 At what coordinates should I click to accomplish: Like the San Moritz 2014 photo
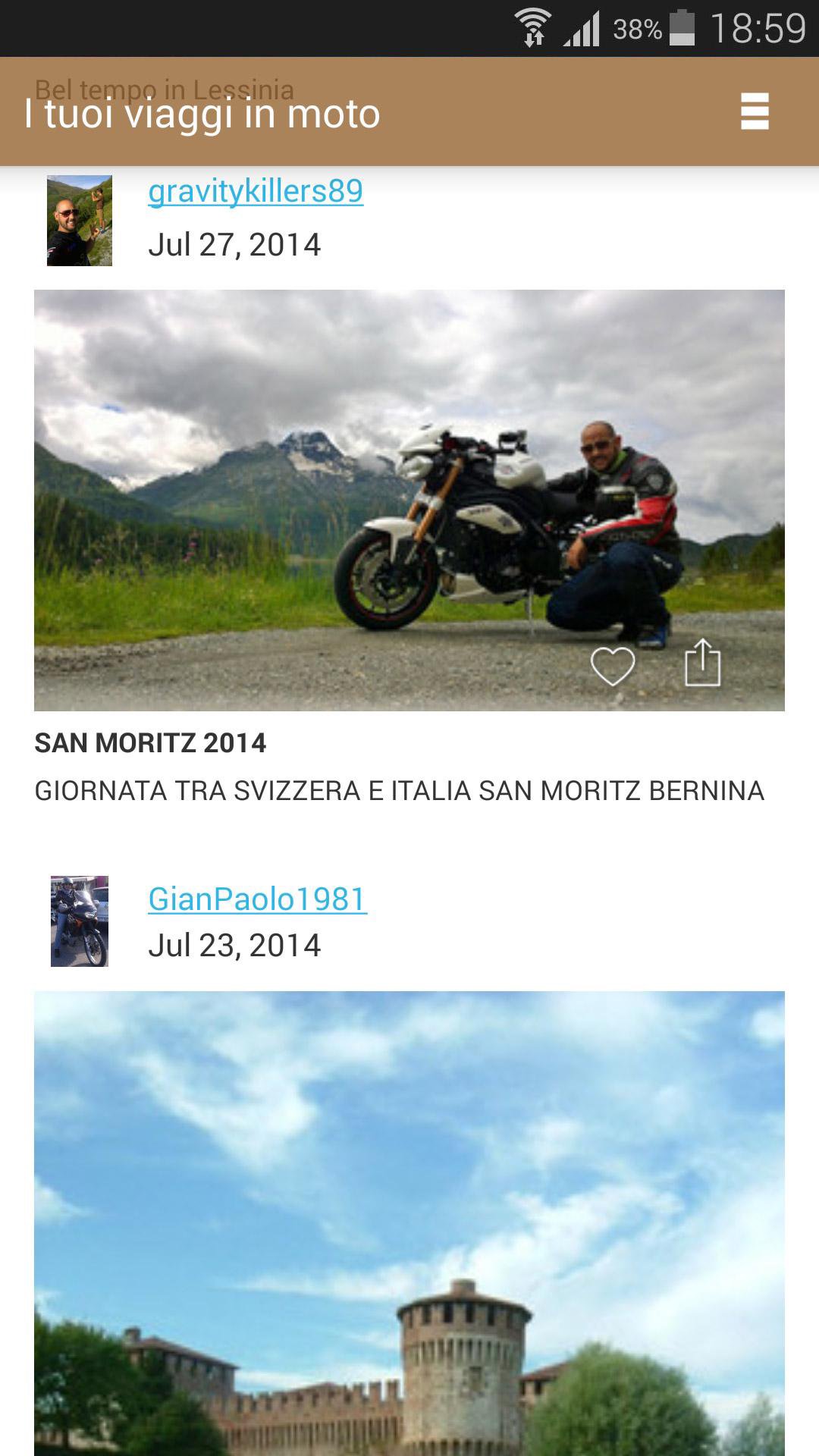click(613, 667)
